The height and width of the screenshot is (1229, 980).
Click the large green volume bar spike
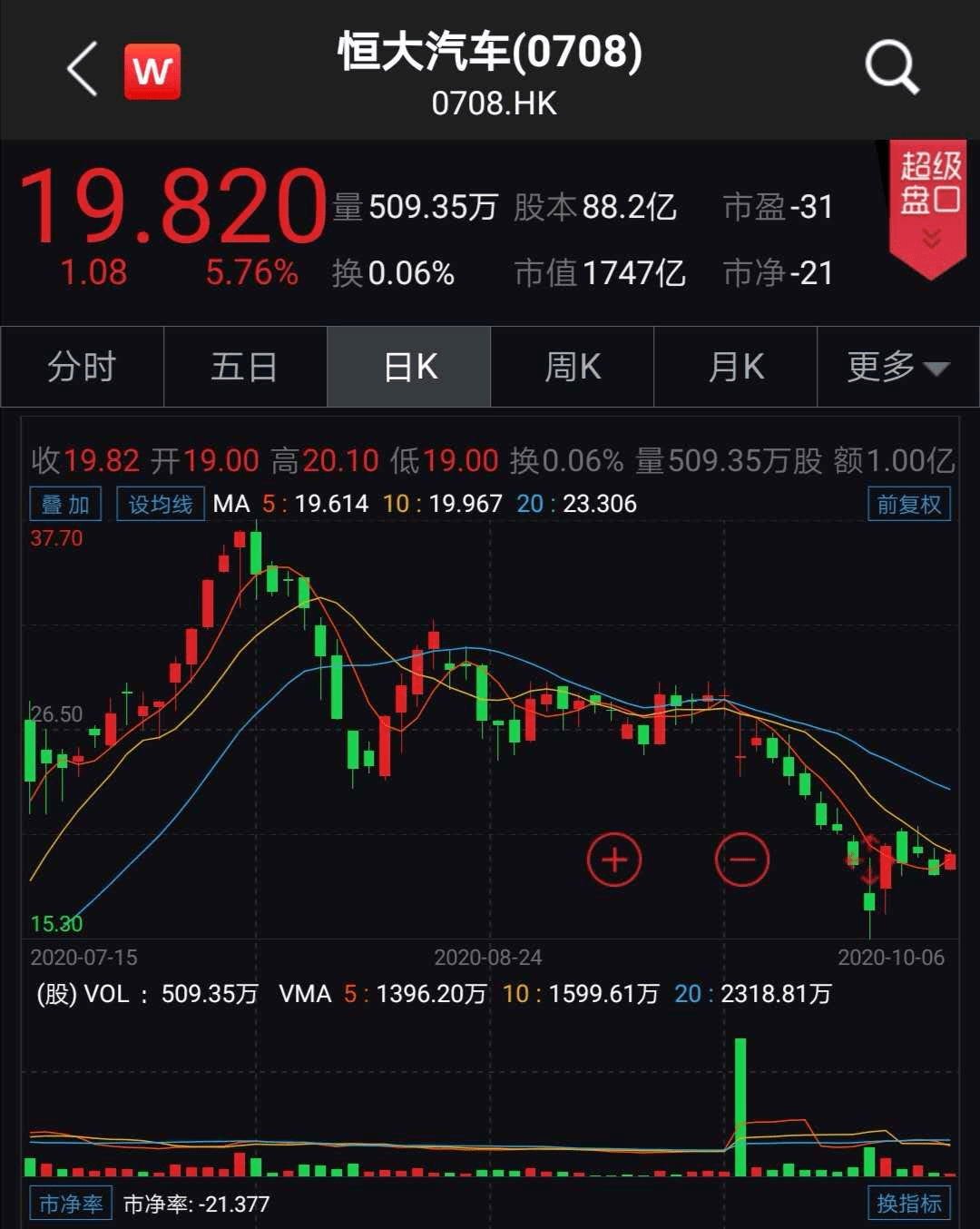click(741, 1107)
